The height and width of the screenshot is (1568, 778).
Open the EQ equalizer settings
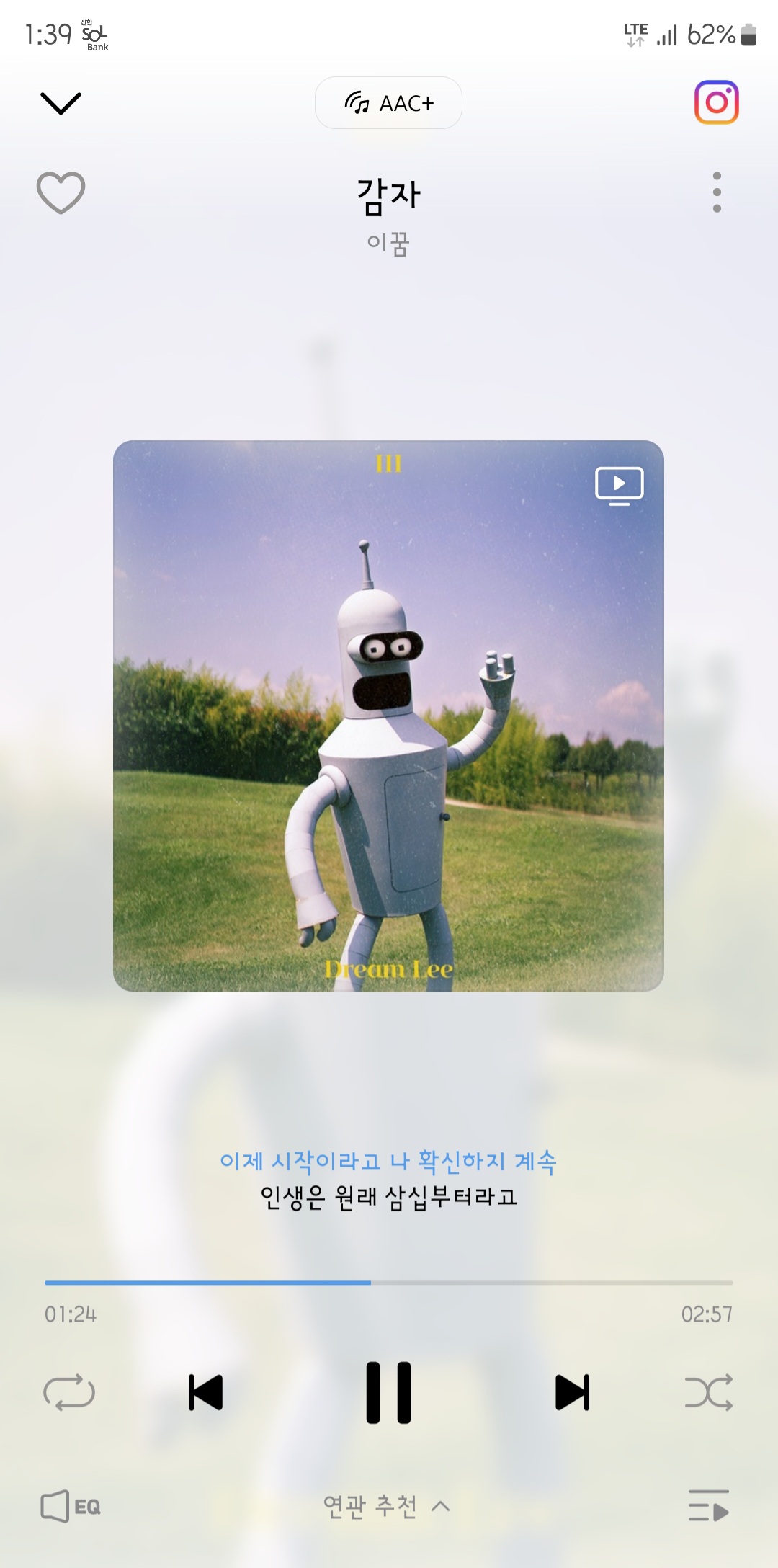click(71, 1506)
